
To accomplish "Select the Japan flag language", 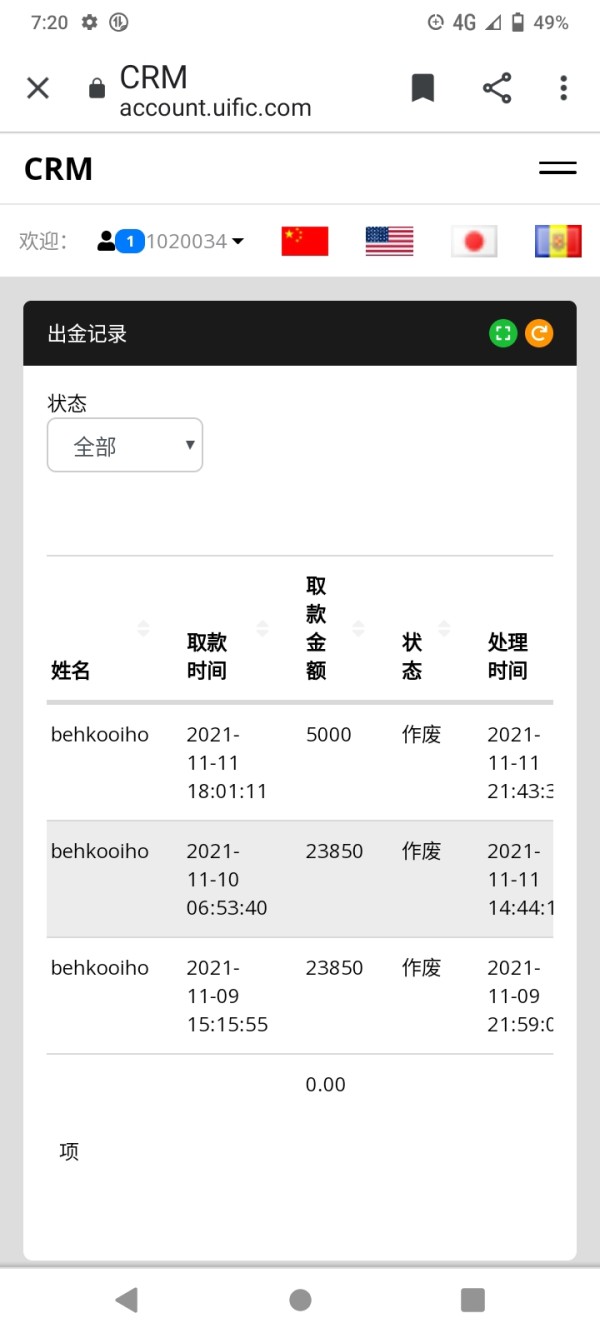I will [x=474, y=241].
